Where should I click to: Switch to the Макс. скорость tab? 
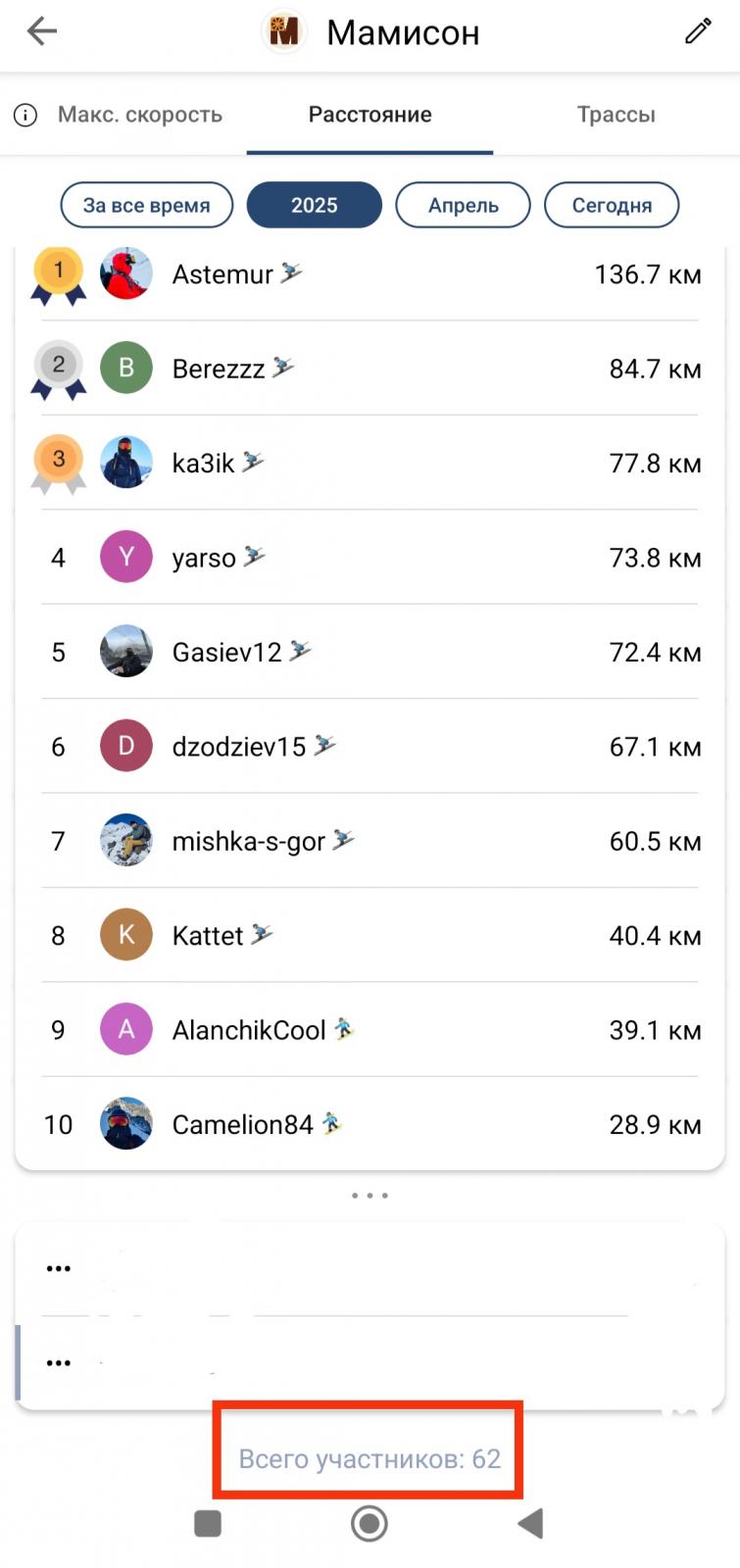pos(139,115)
